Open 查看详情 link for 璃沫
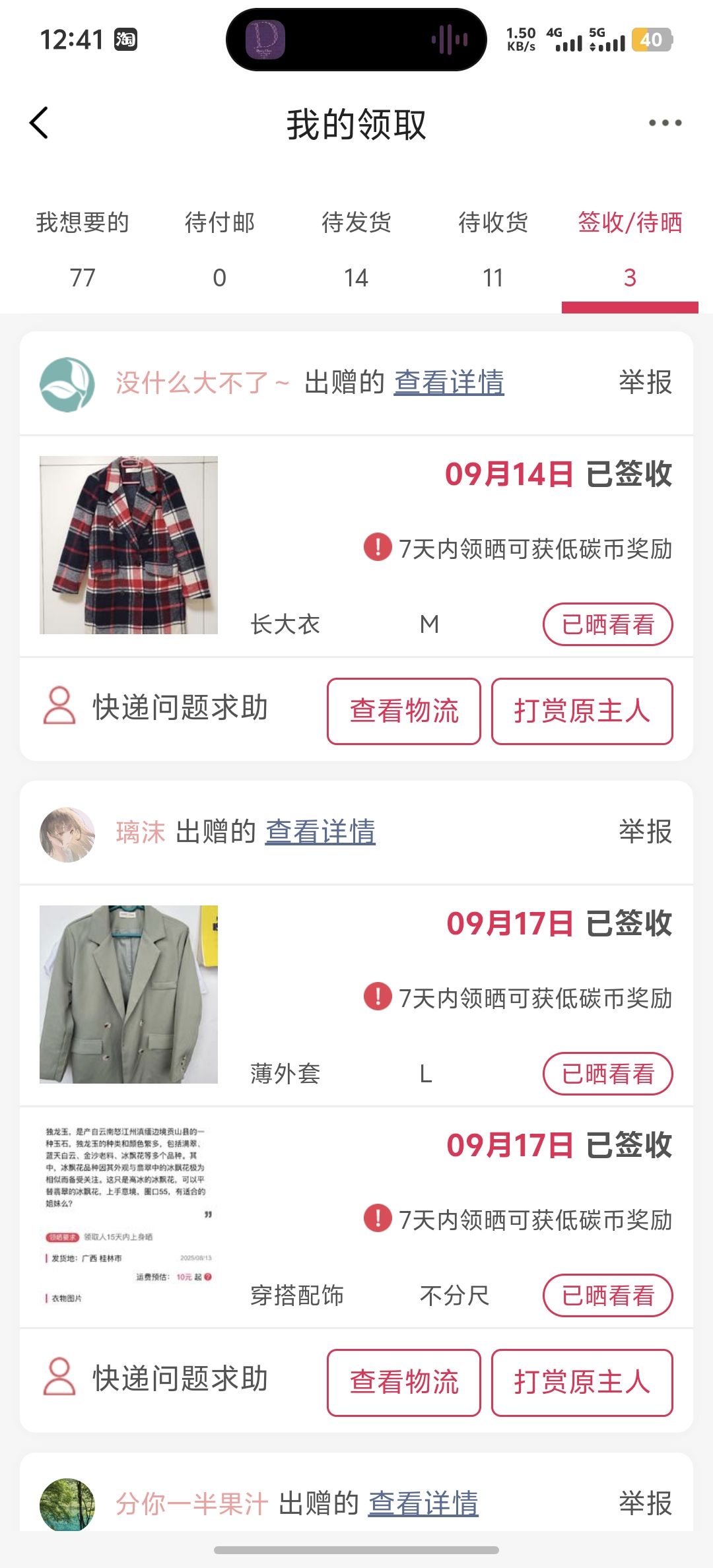The image size is (713, 1568). tap(320, 832)
